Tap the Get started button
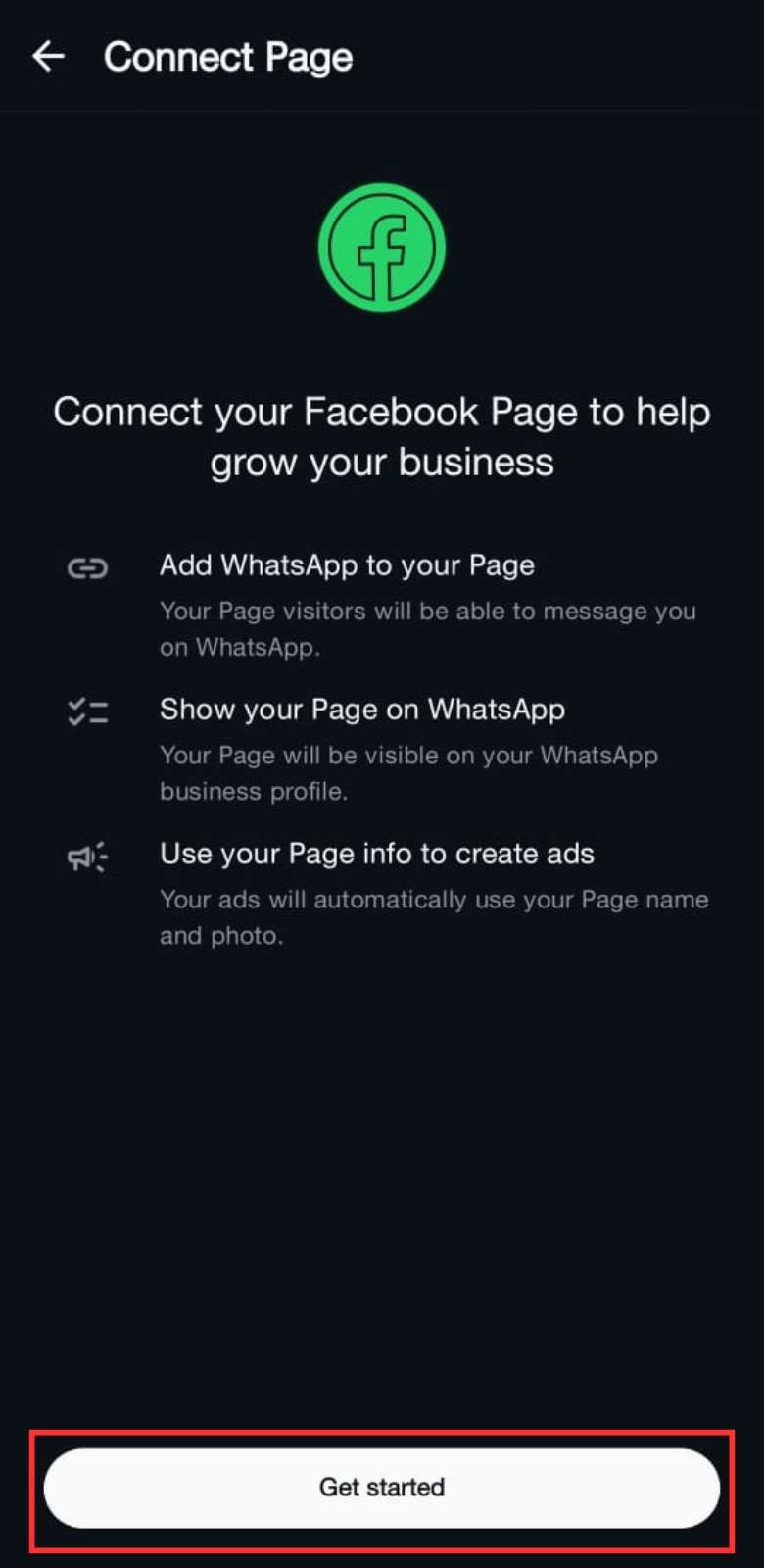The image size is (764, 1568). pyautogui.click(x=382, y=1487)
